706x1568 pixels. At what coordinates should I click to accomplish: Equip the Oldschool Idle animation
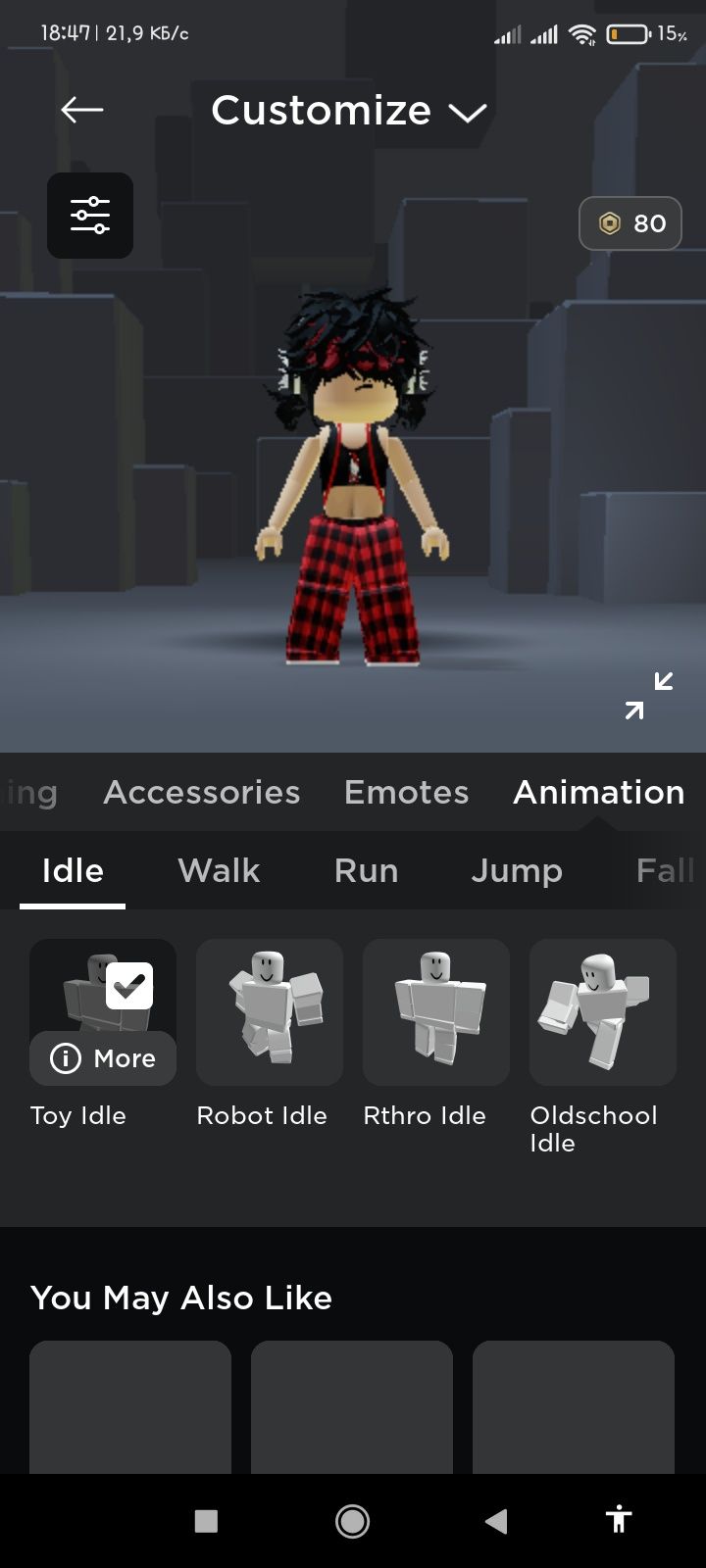[603, 1012]
